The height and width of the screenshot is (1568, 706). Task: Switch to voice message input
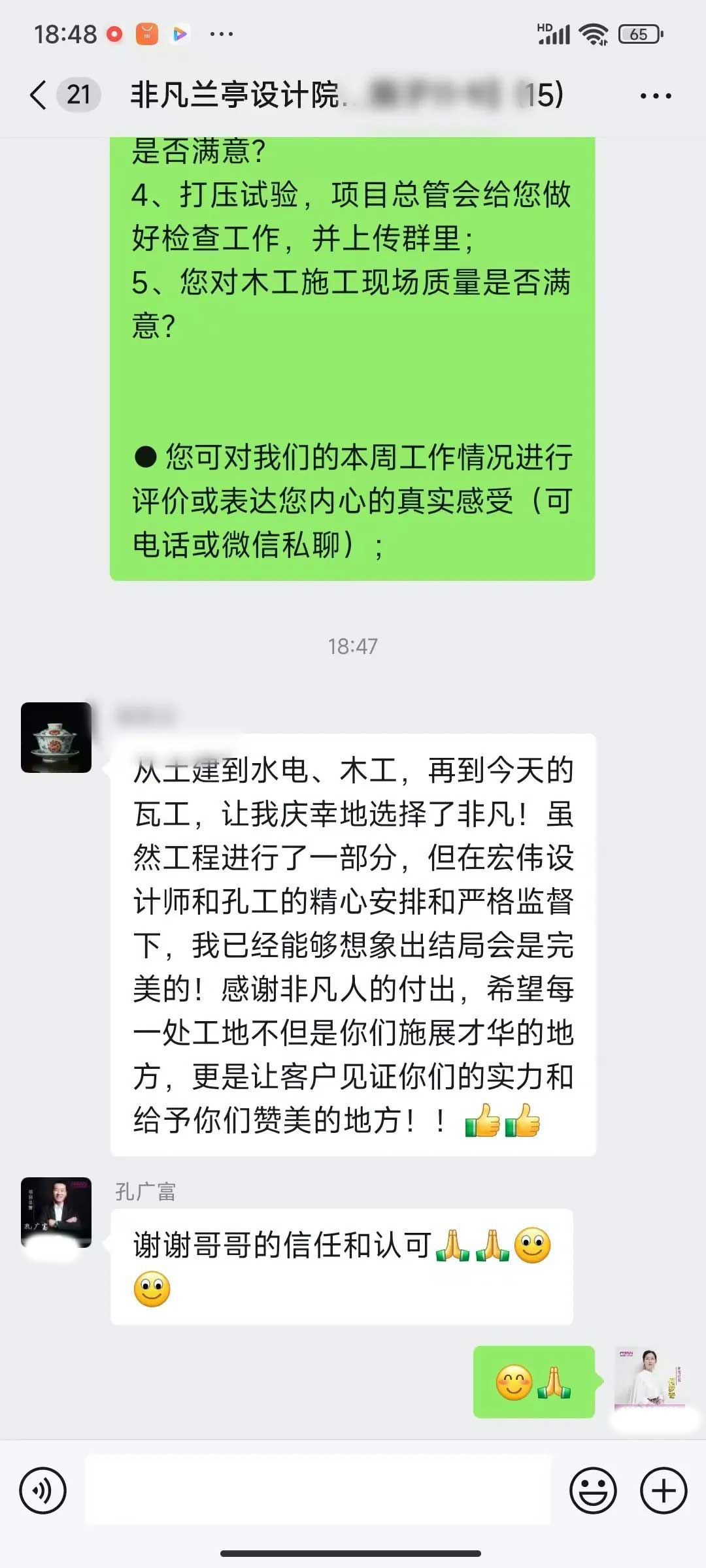click(43, 1491)
